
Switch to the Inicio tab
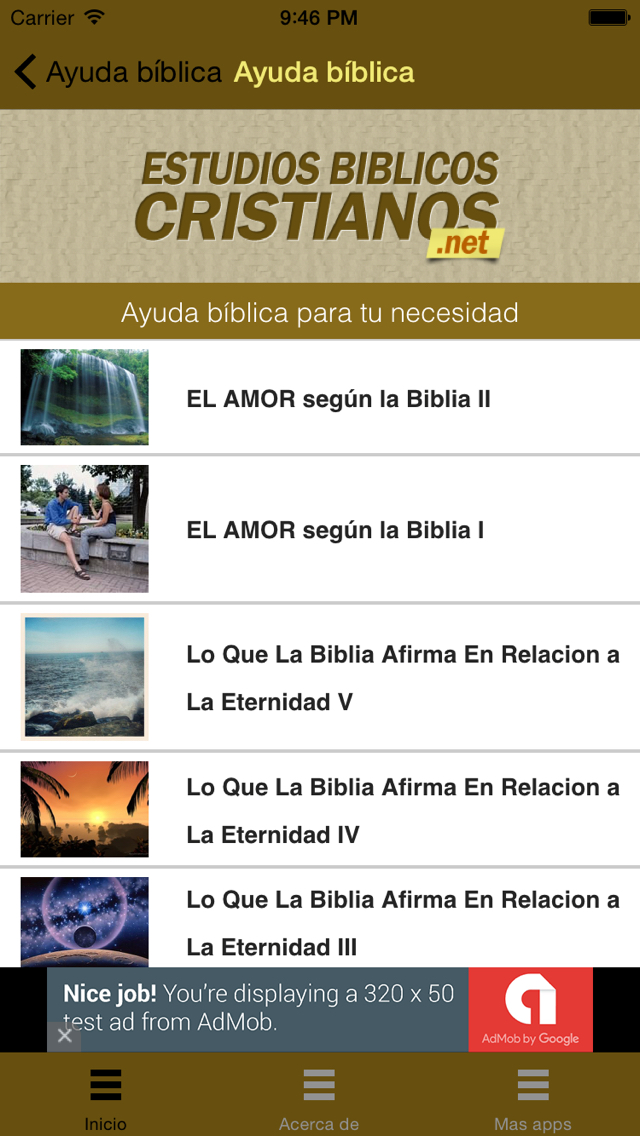(x=106, y=1097)
